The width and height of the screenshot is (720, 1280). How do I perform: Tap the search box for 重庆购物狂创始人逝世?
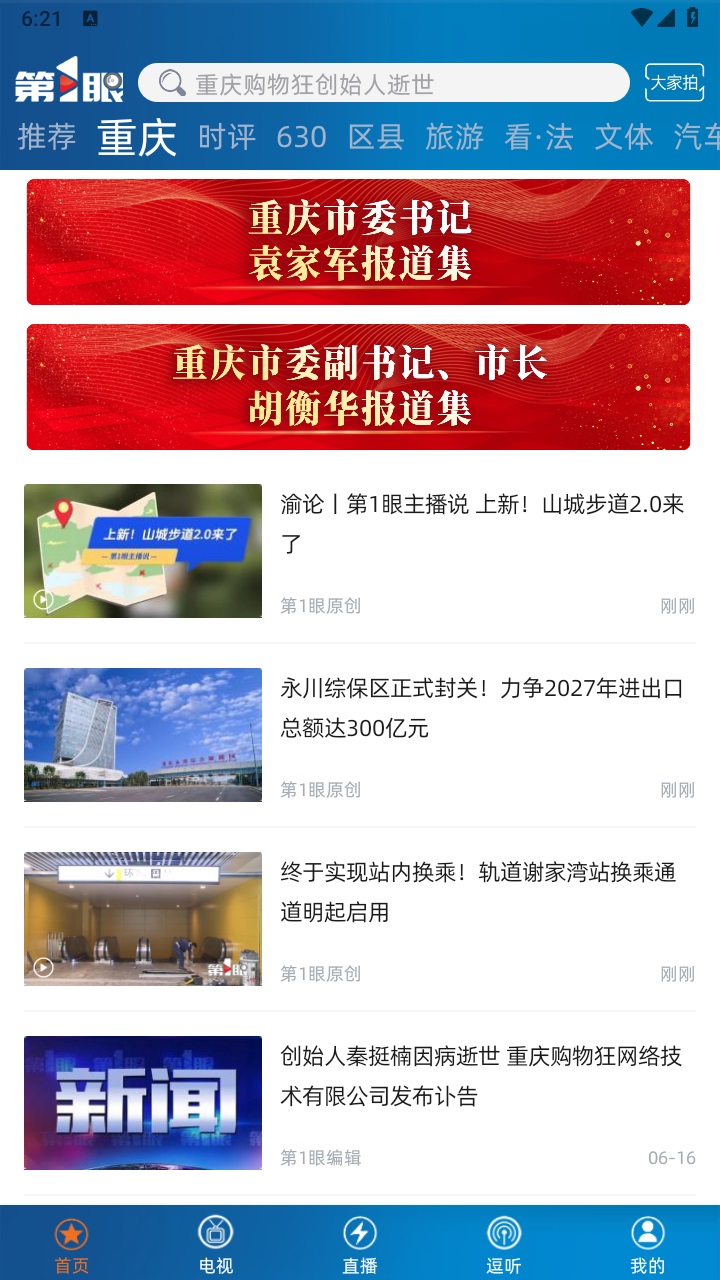pos(384,84)
